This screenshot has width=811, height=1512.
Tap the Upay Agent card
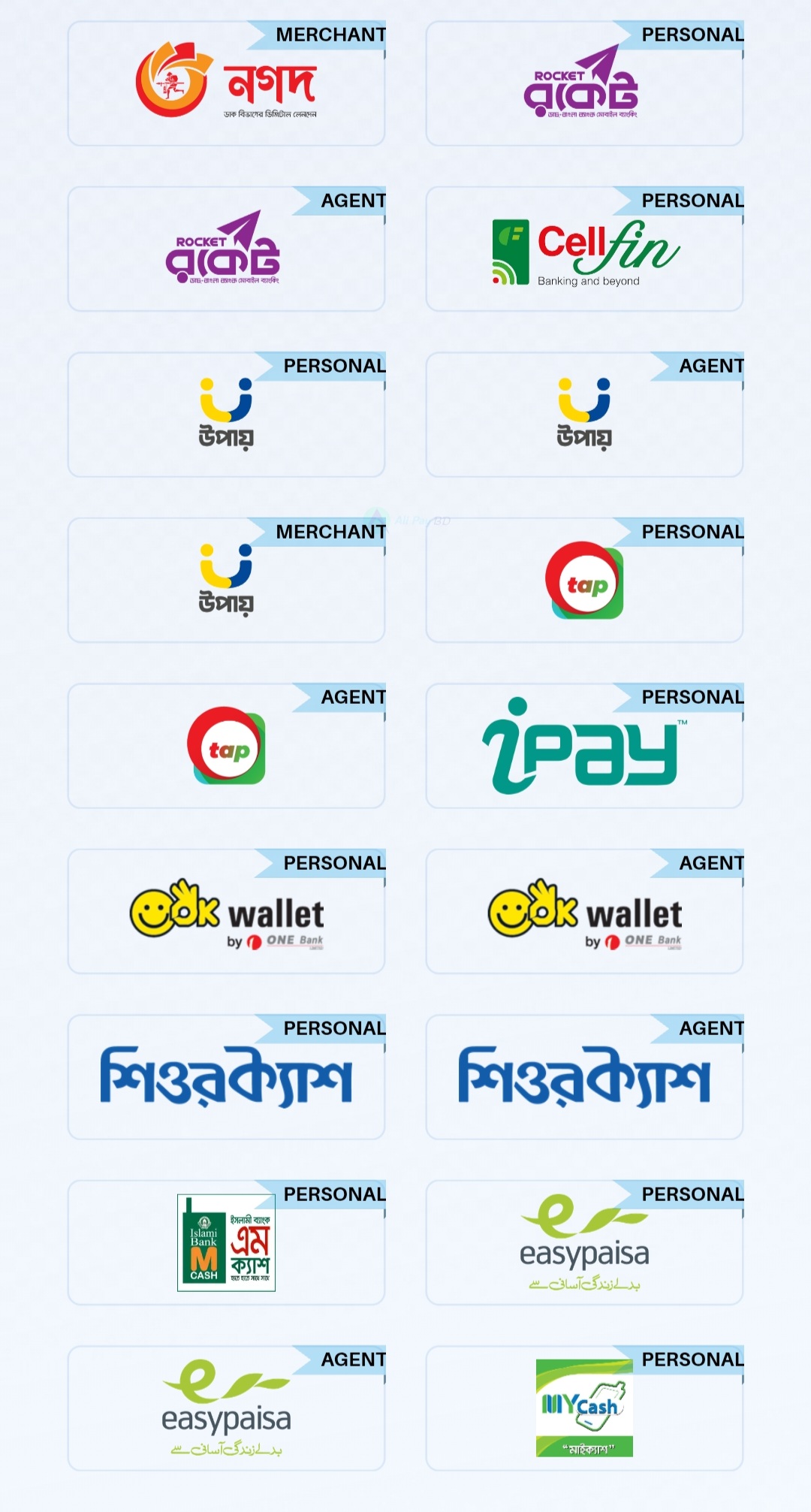(583, 415)
